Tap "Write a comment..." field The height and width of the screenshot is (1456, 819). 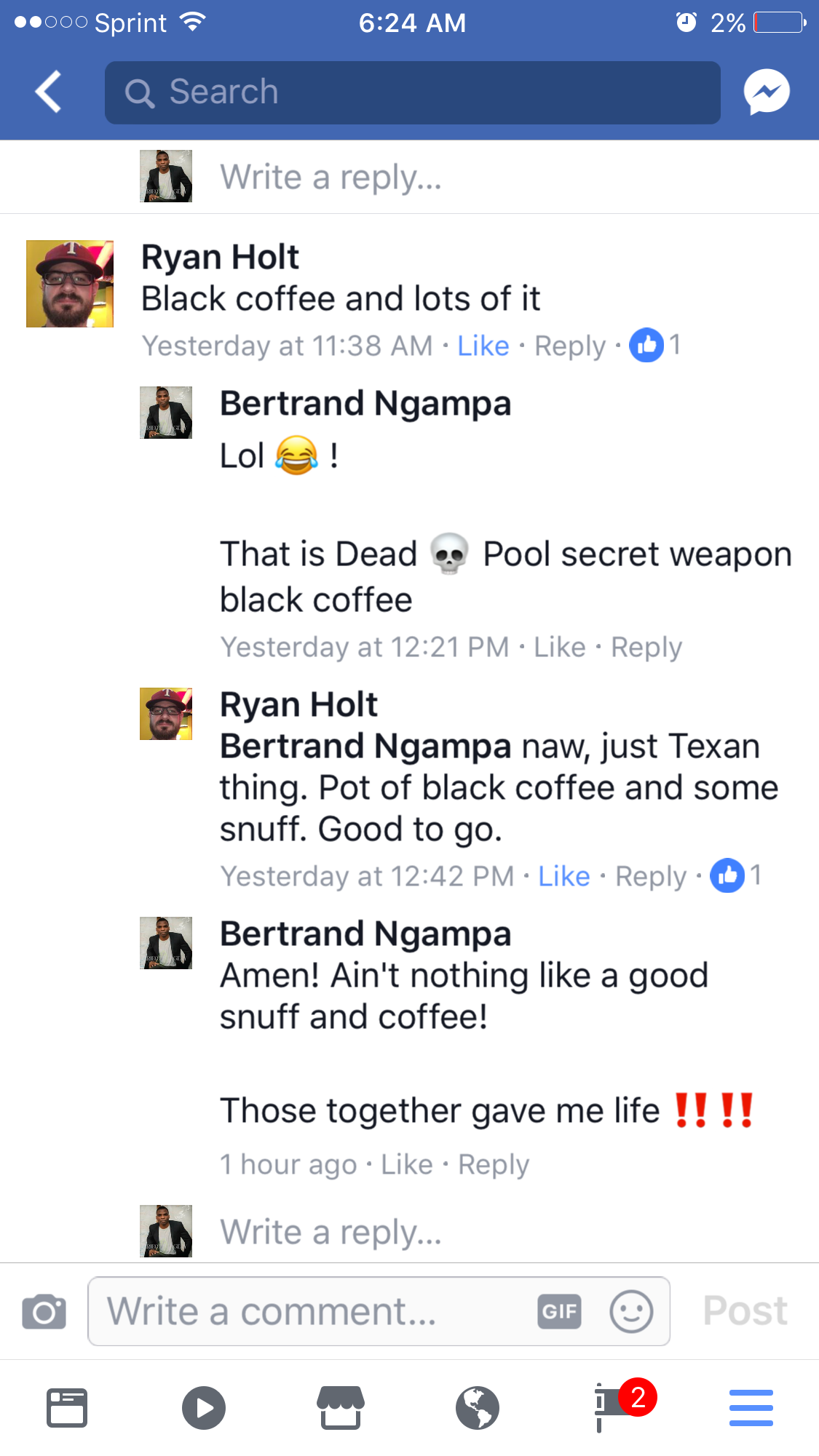coord(313,1311)
